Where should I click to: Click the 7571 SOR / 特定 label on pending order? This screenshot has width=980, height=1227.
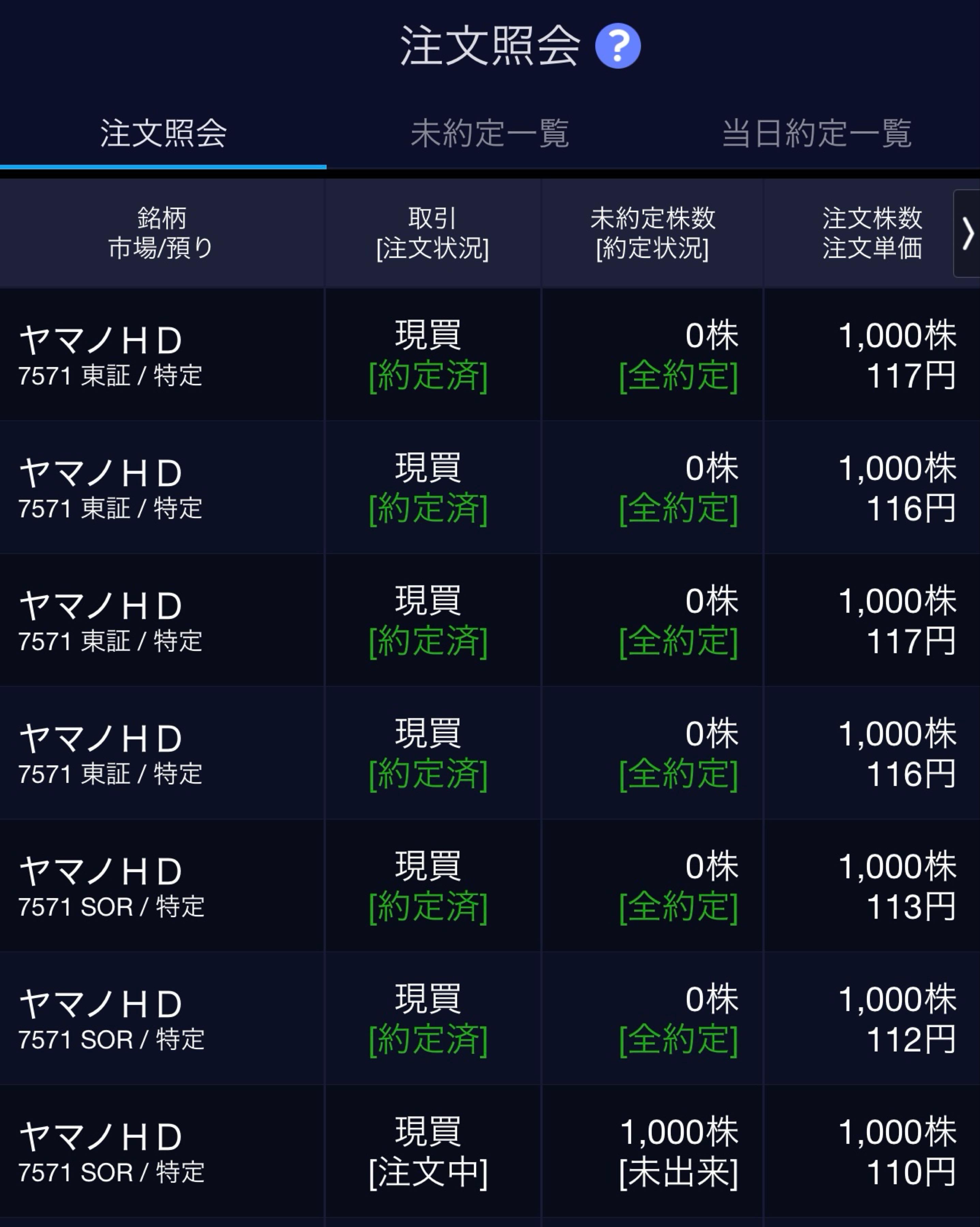click(x=111, y=1172)
